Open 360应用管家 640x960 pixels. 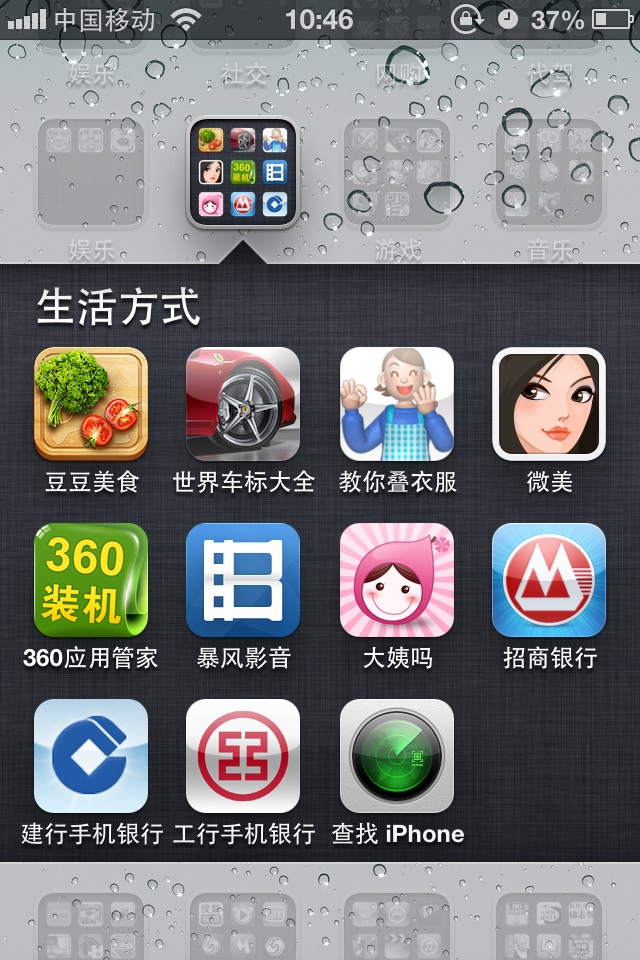tap(91, 580)
